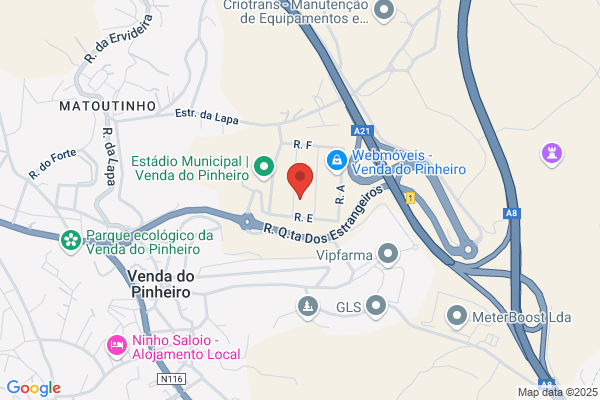Tap the red dropped location pin
This screenshot has width=600, height=400.
coord(300,181)
